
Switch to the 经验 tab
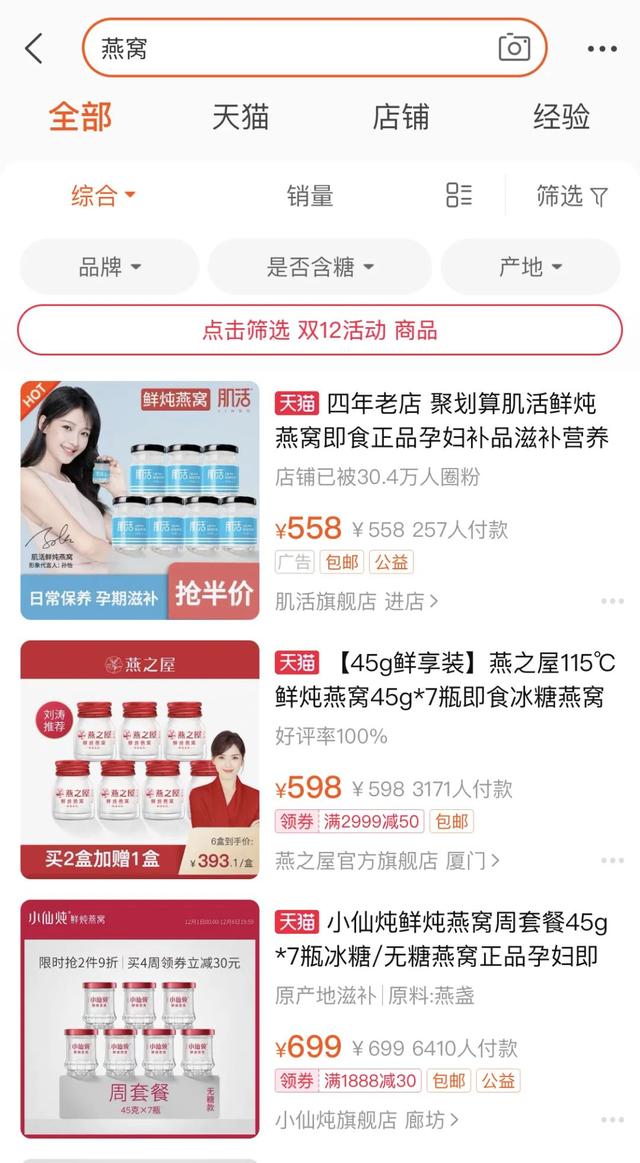click(x=561, y=117)
